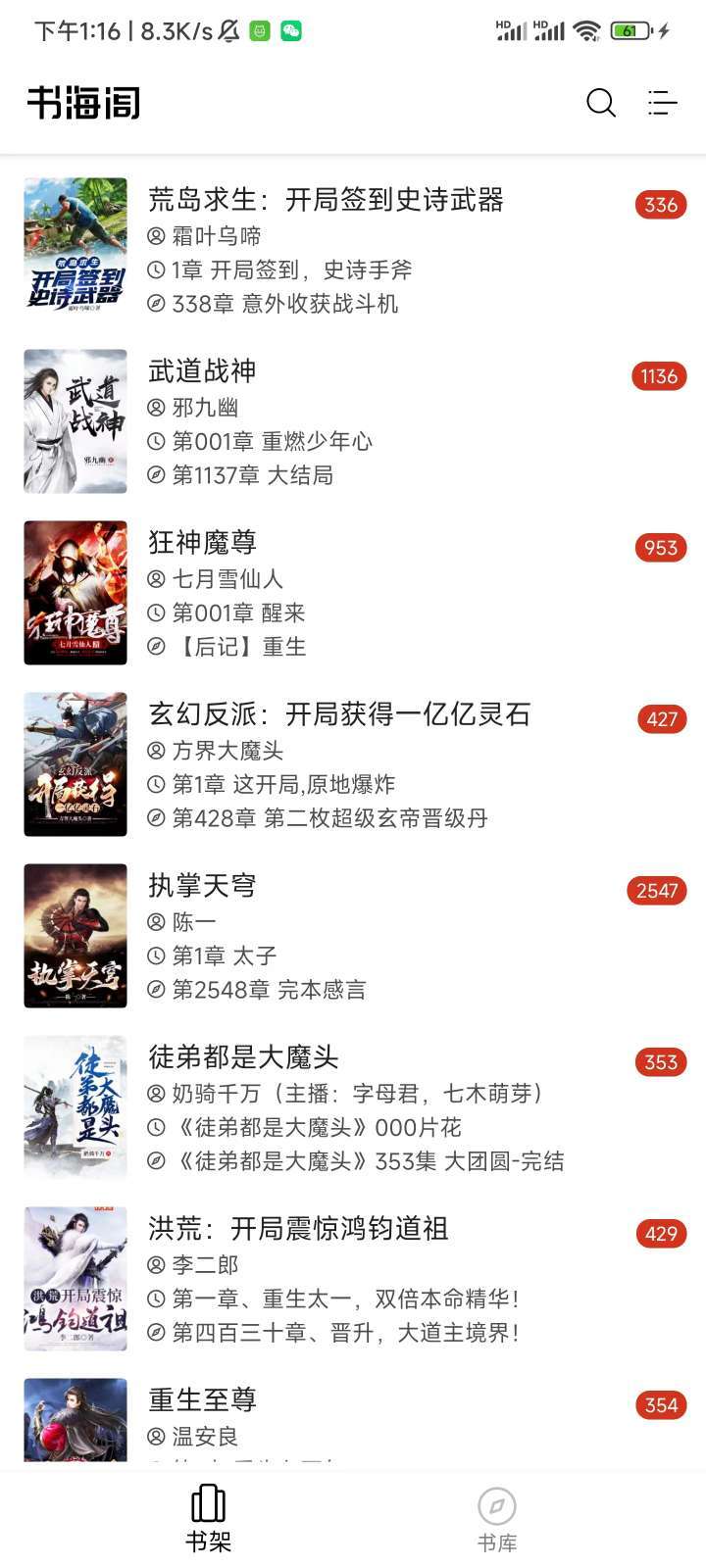
Task: Tap the cover thumbnail of 执掌天穹
Action: coord(75,936)
